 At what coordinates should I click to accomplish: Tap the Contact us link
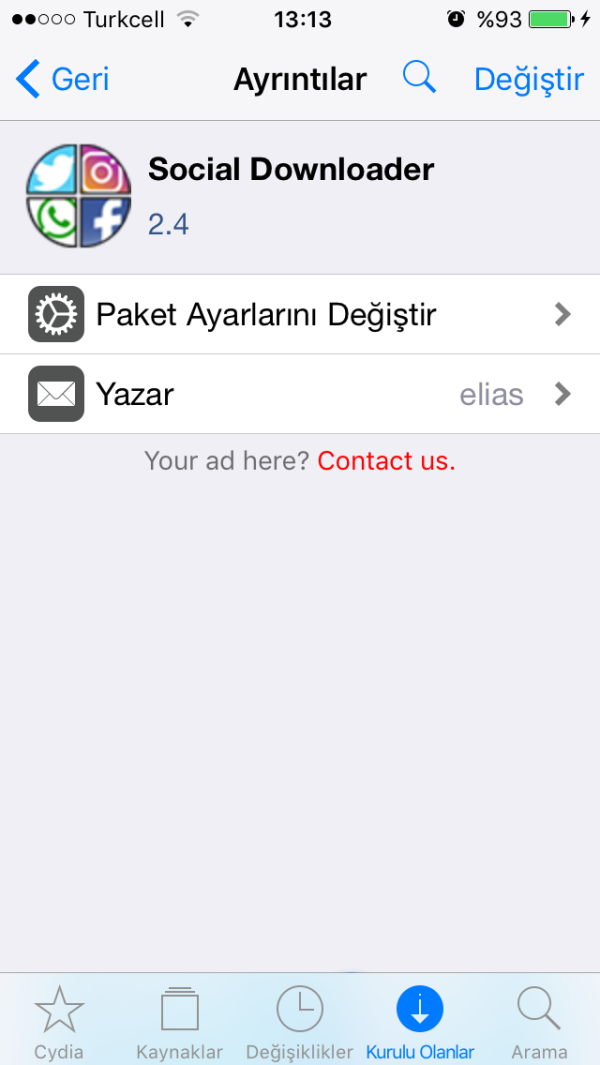coord(386,461)
